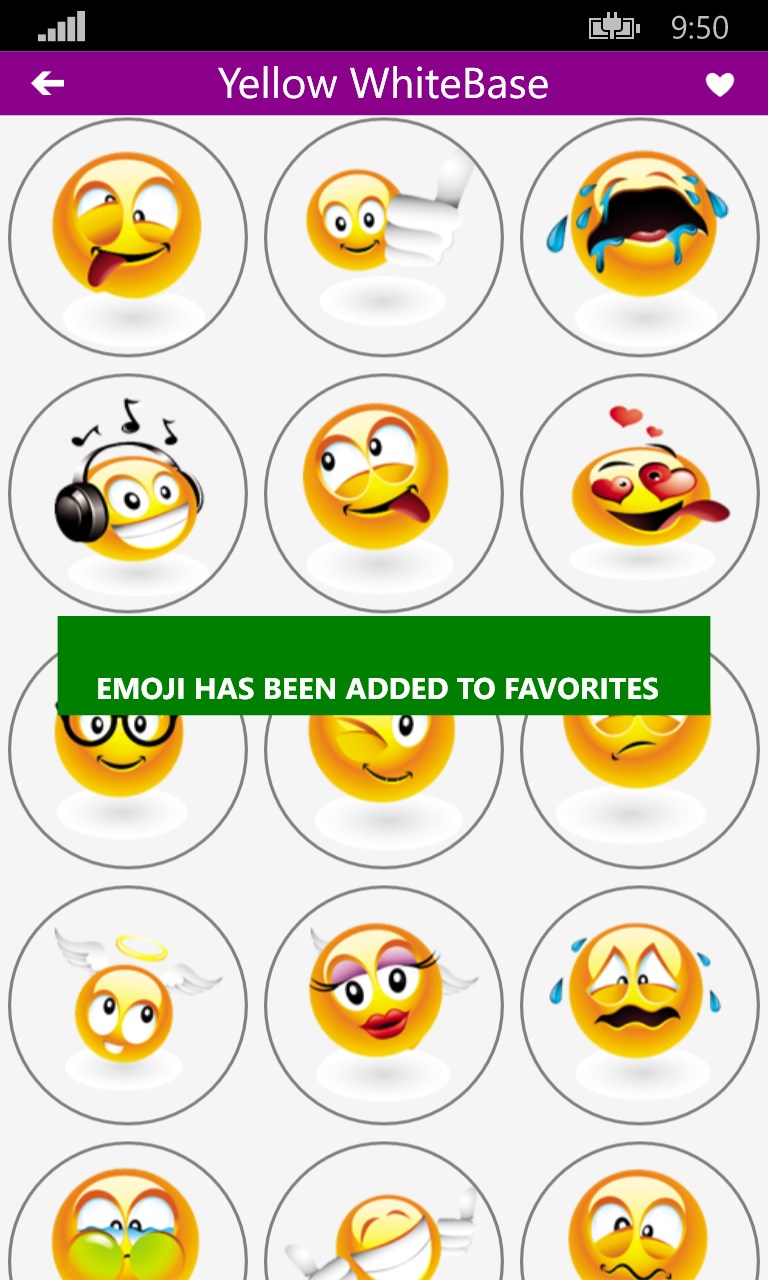
Task: Go back using the arrow icon
Action: tap(48, 84)
